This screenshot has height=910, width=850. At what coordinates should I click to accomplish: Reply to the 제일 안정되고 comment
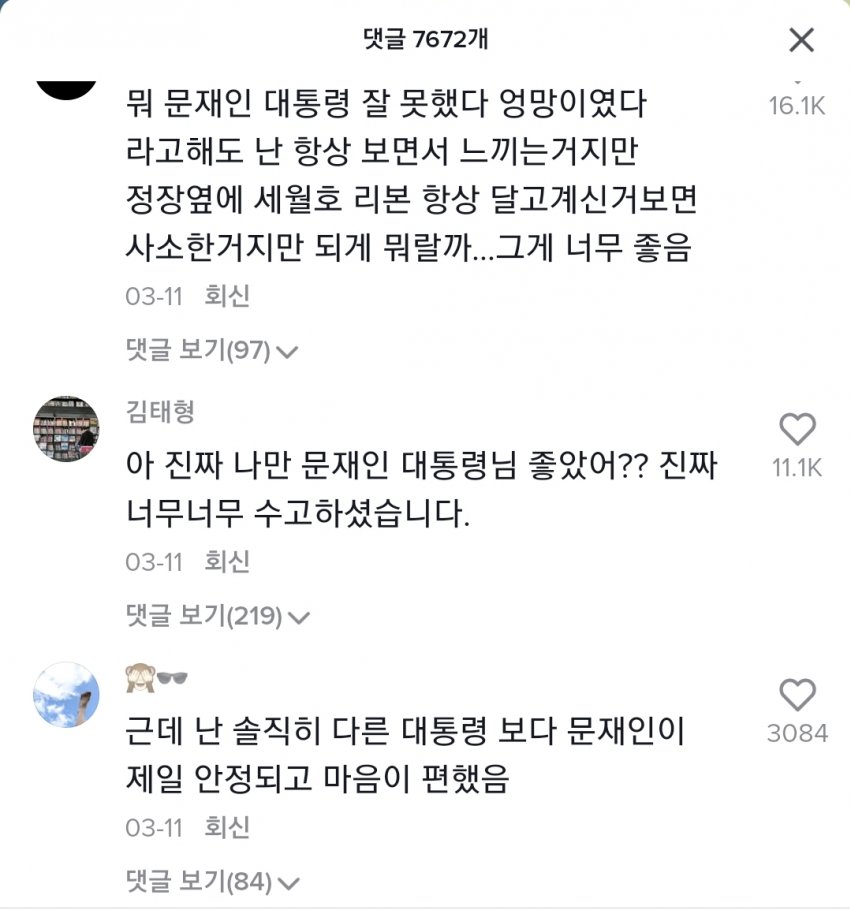click(226, 827)
